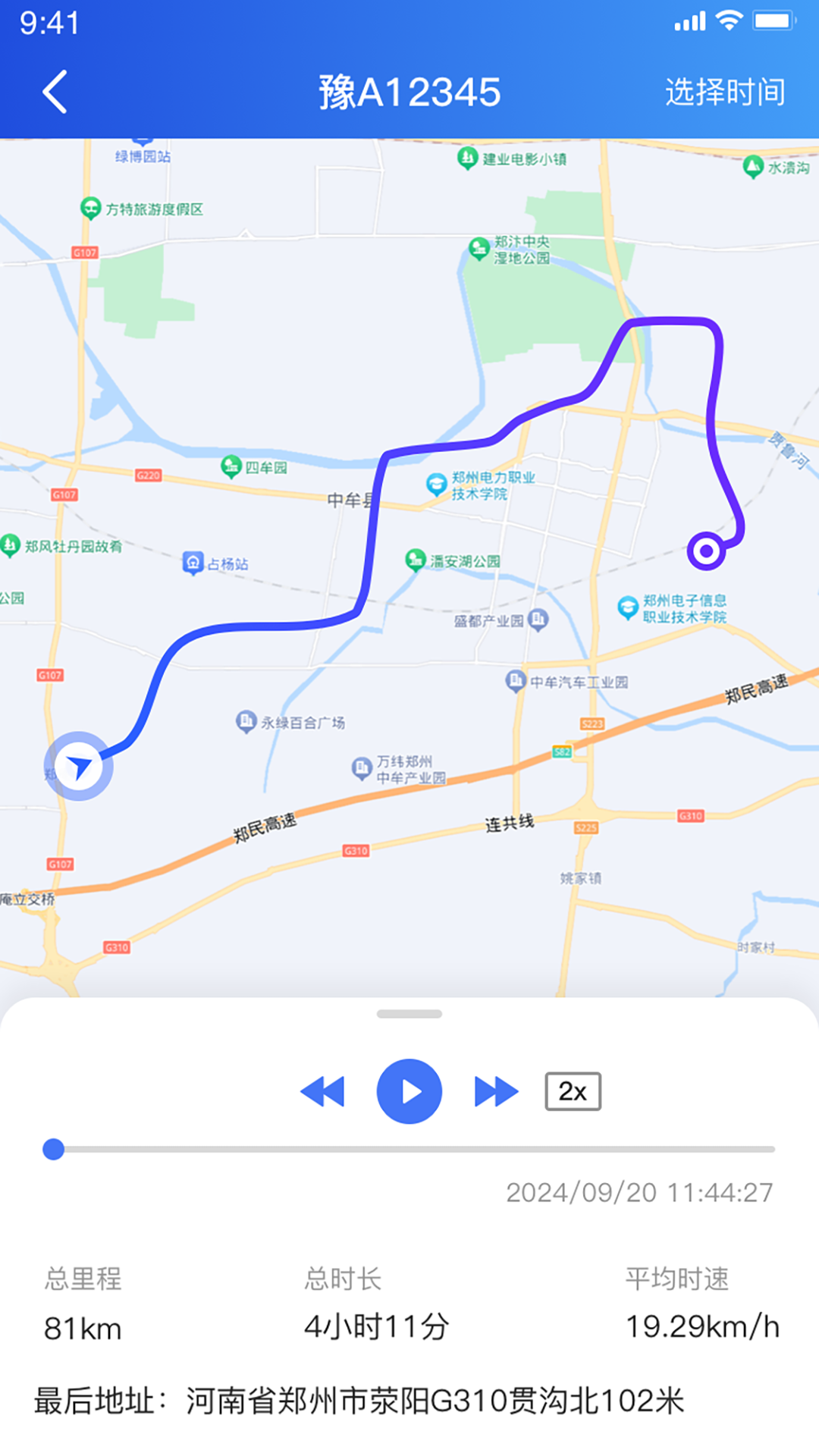The image size is (819, 1456).
Task: Tap the rewind double-arrow button
Action: [x=322, y=1091]
